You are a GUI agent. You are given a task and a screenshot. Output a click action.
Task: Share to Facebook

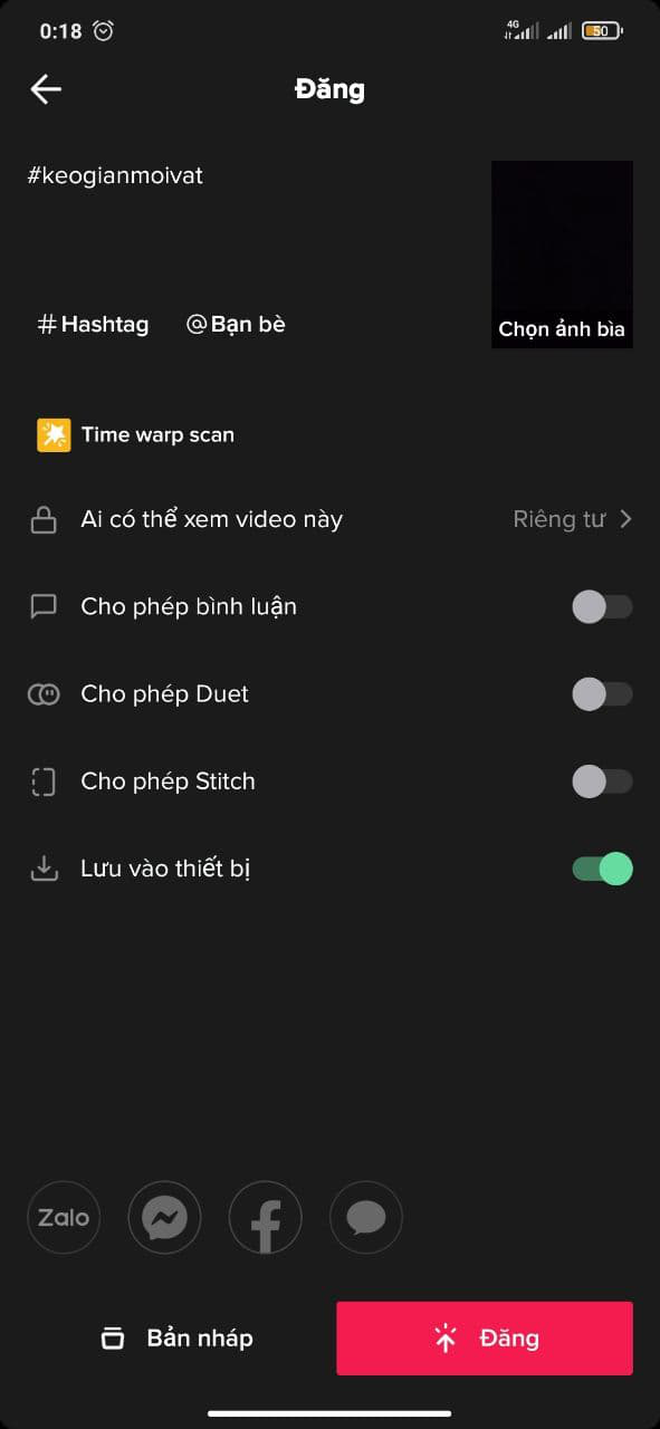click(265, 1218)
